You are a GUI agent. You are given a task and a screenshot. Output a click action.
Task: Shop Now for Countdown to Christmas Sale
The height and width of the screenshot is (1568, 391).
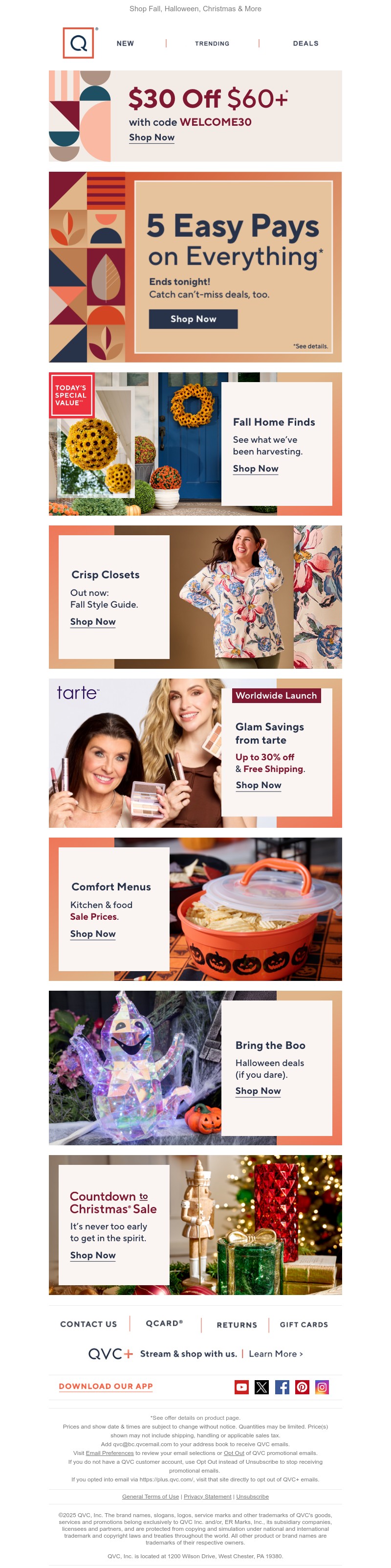point(92,1255)
